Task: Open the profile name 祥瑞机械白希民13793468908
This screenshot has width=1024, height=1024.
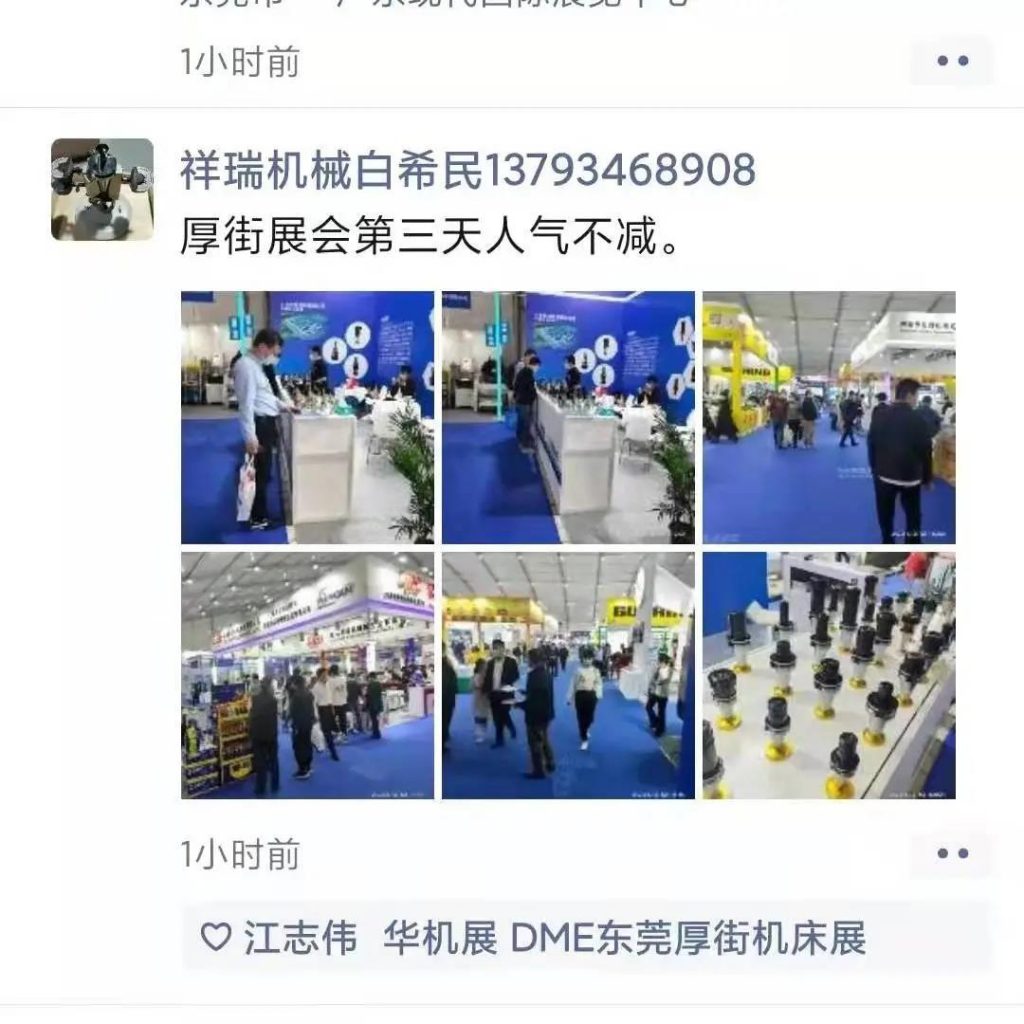Action: [x=467, y=171]
